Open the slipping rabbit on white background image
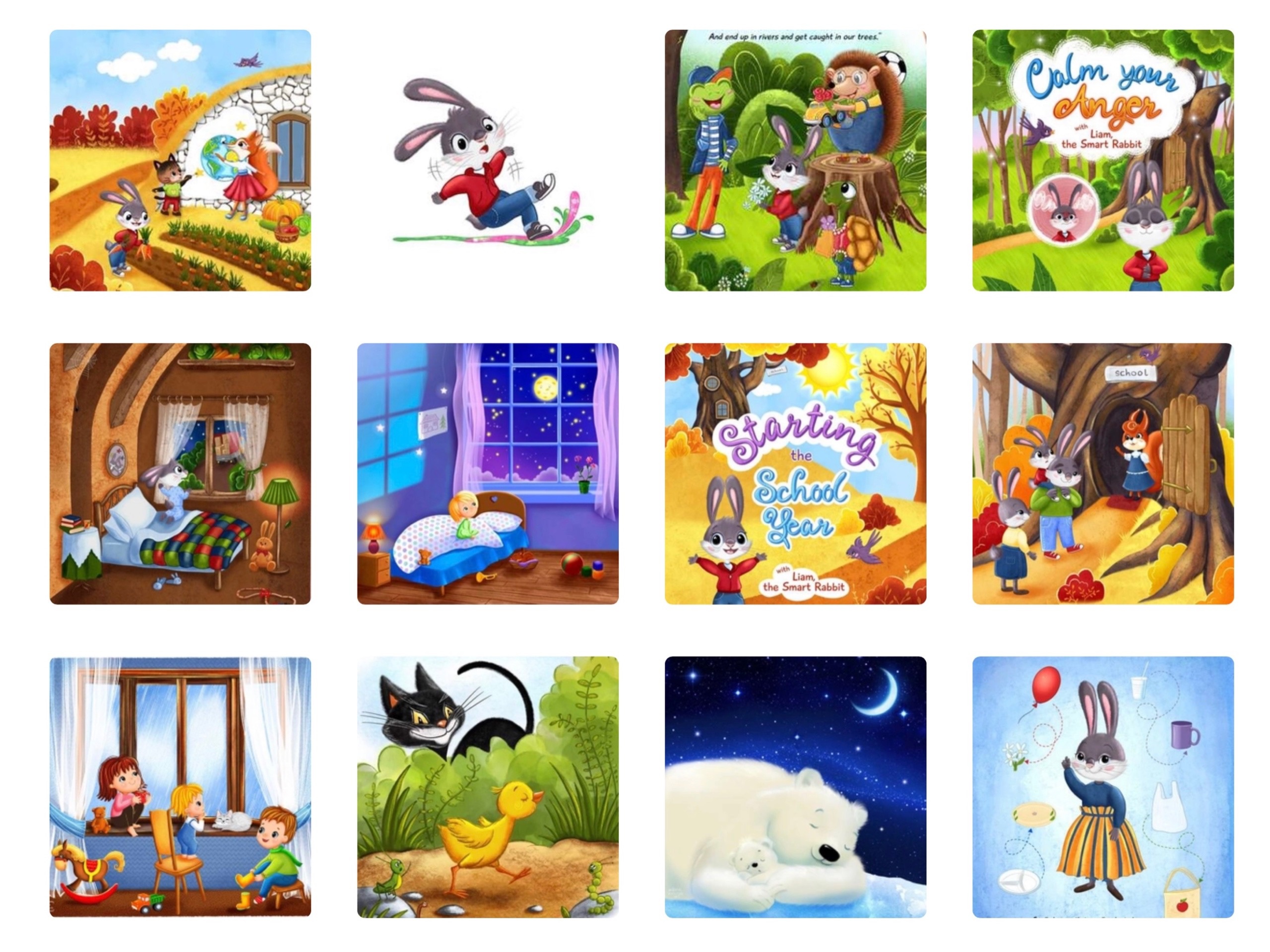 pos(488,160)
